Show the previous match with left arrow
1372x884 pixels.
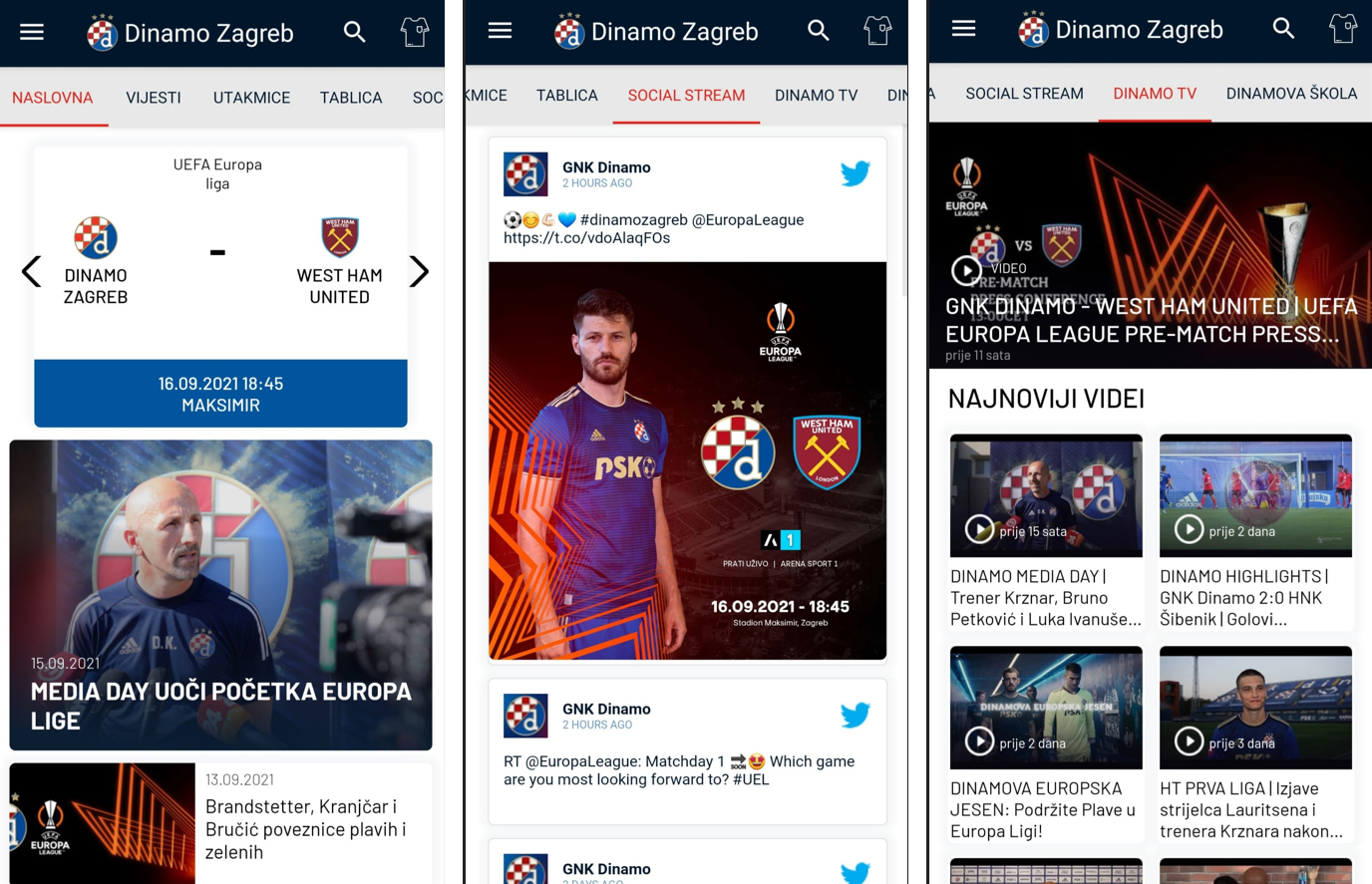point(32,271)
